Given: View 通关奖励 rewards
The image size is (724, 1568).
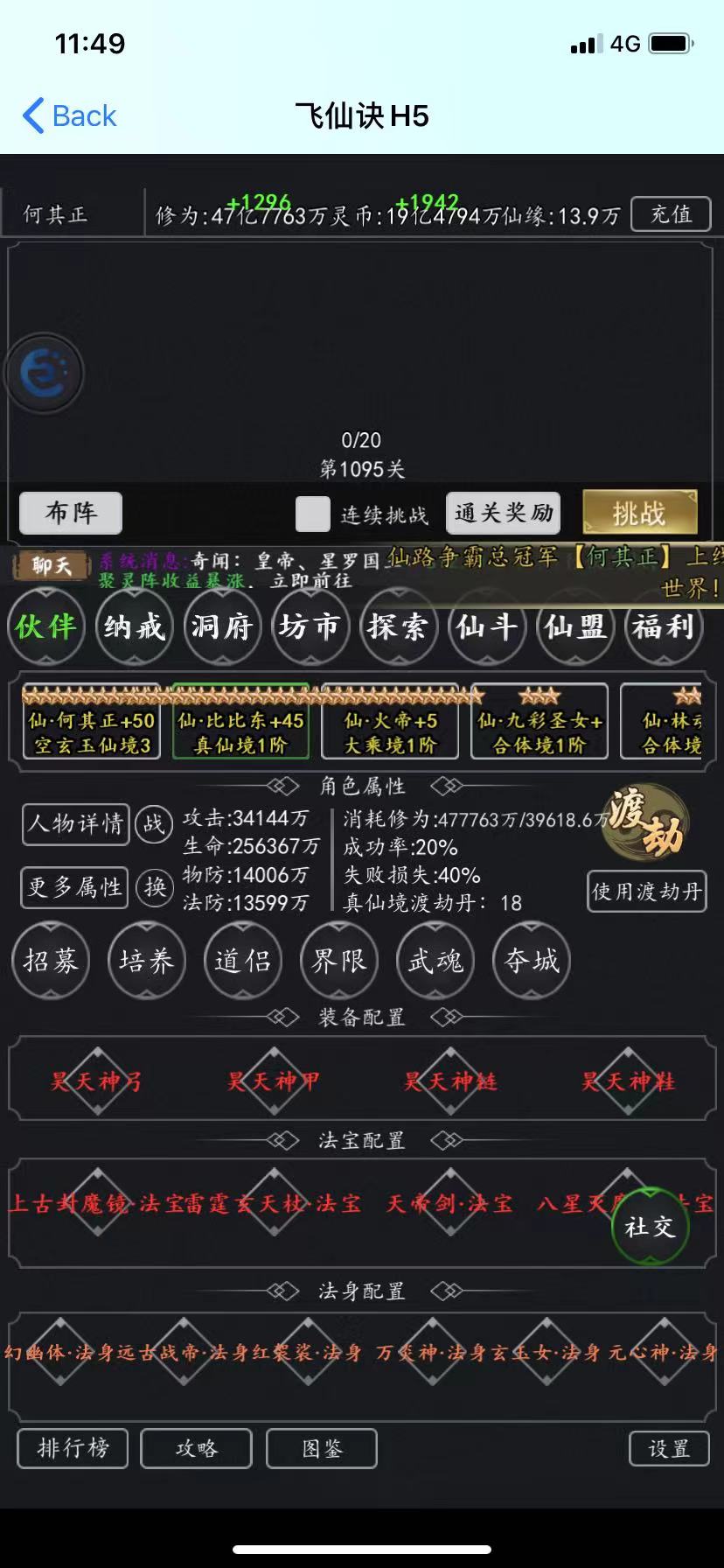Looking at the screenshot, I should [503, 513].
